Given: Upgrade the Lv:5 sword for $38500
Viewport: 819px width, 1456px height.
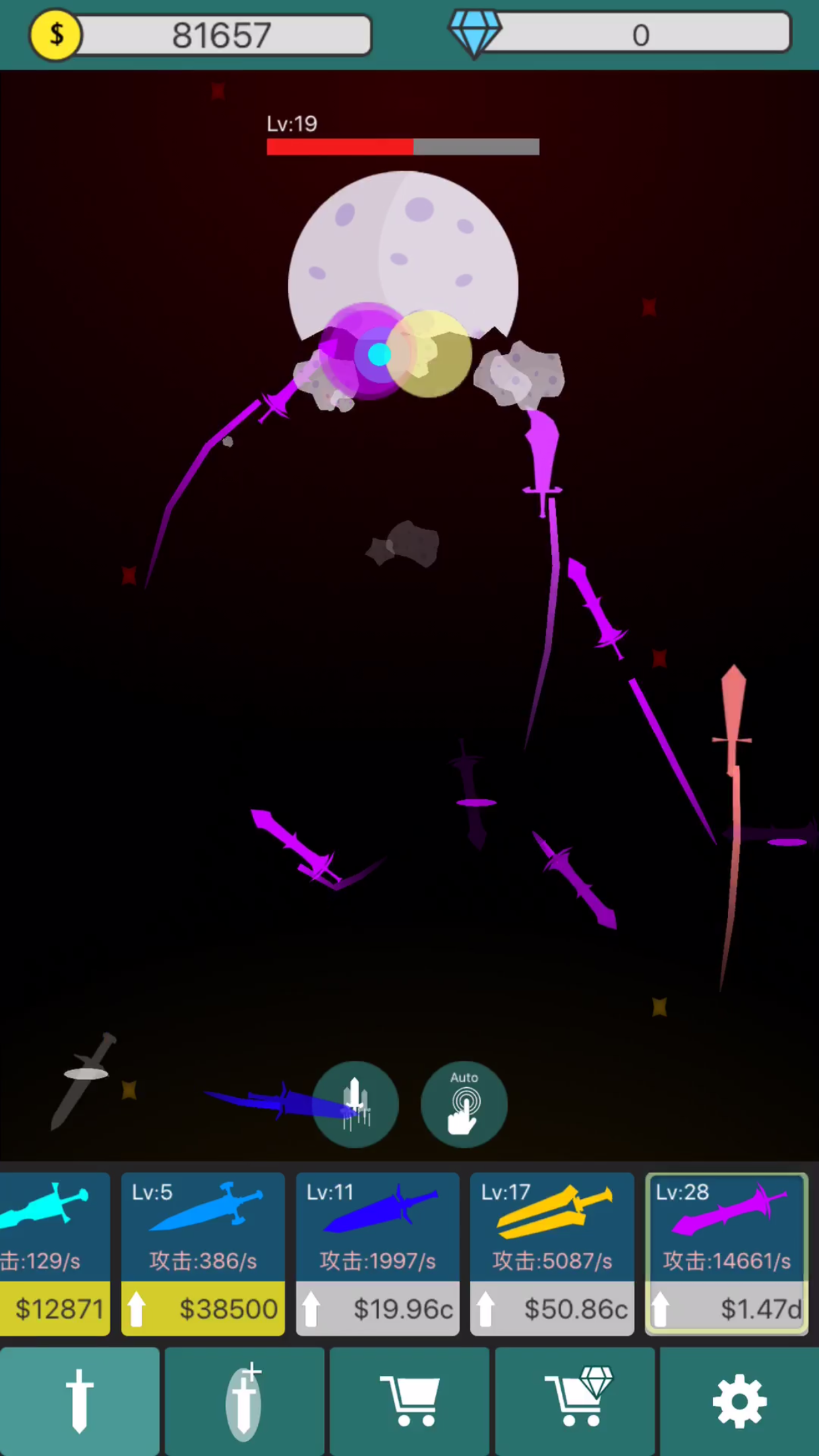Looking at the screenshot, I should point(203,1309).
